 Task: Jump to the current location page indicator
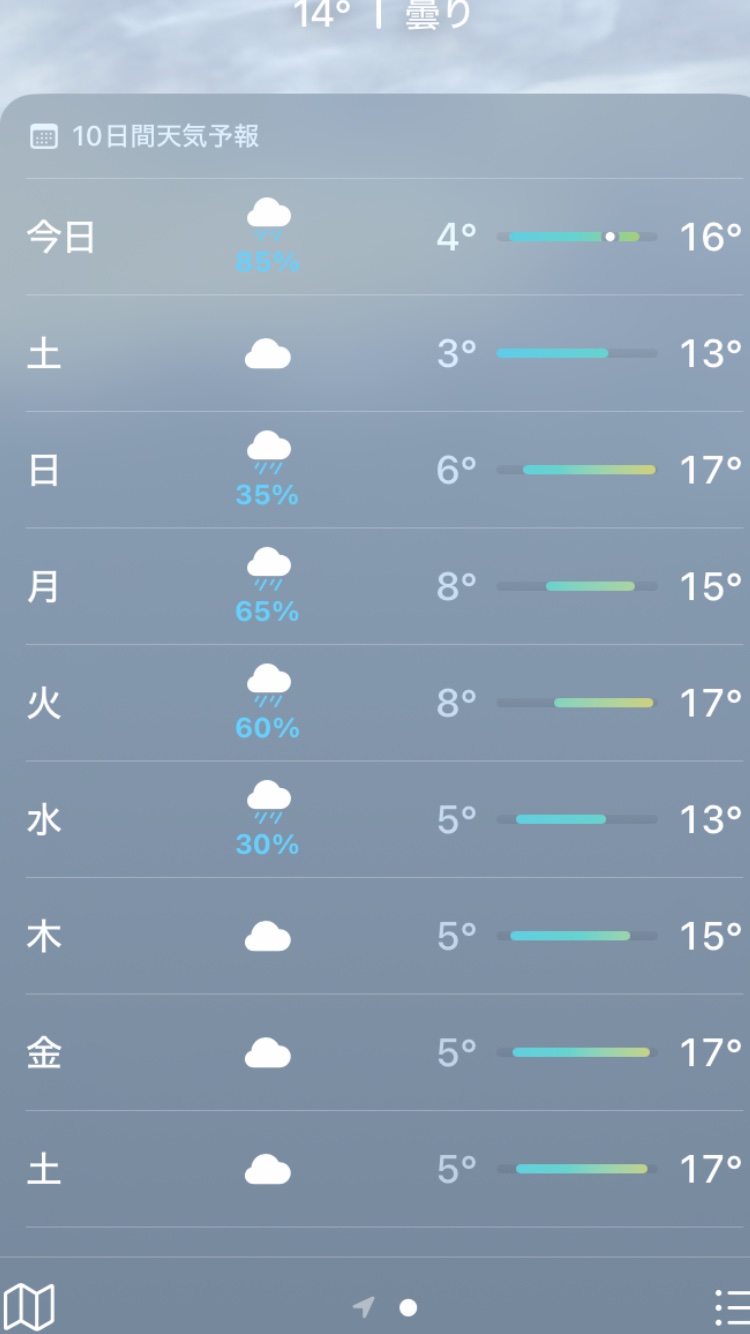pyautogui.click(x=364, y=1307)
